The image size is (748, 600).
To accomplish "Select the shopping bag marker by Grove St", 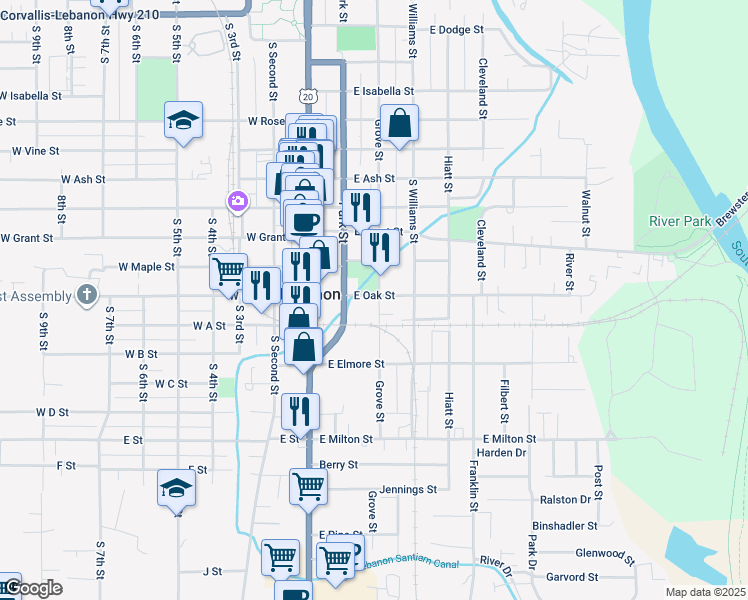I will pyautogui.click(x=399, y=124).
